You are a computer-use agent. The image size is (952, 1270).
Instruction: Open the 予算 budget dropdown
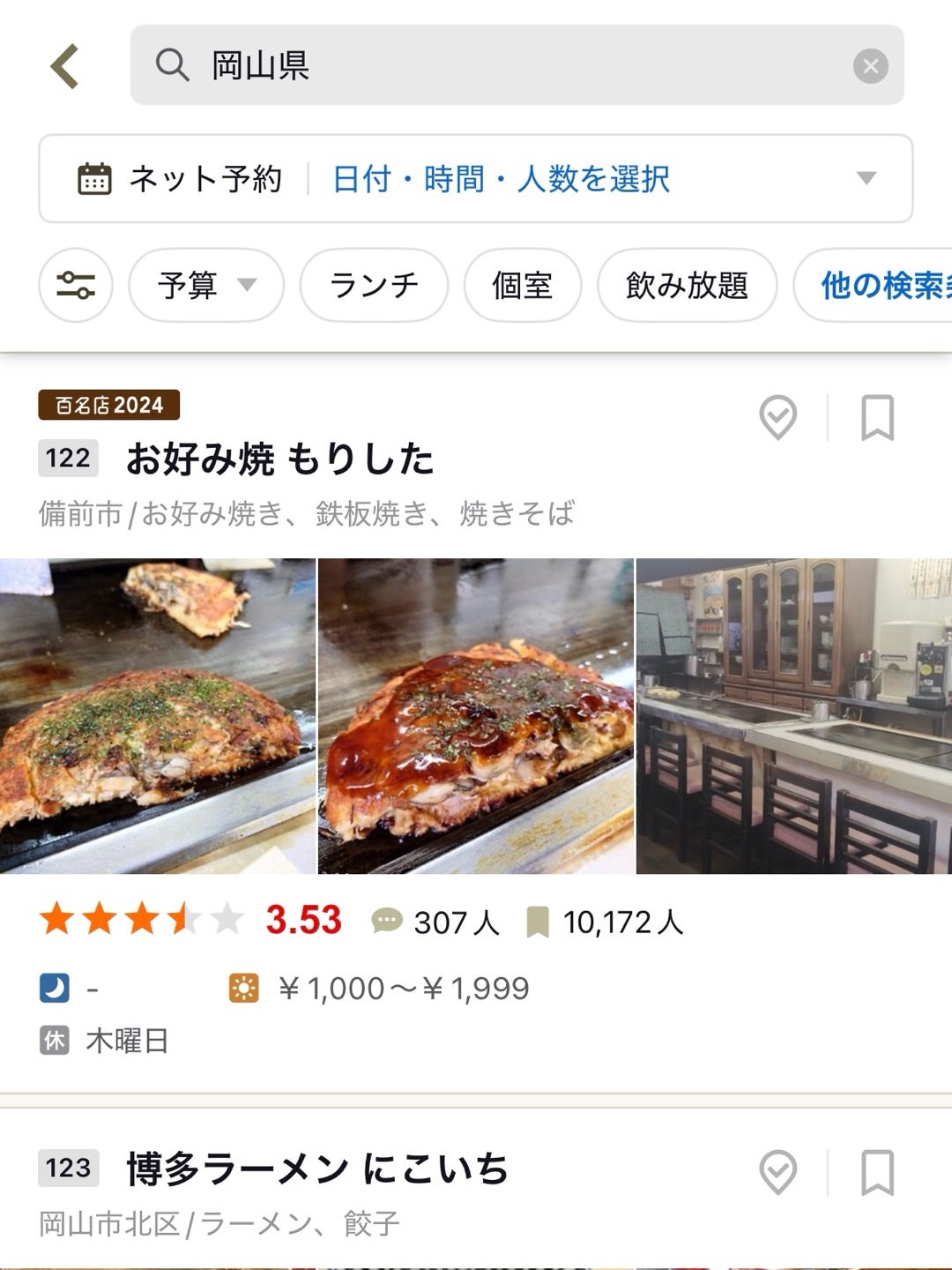coord(206,286)
